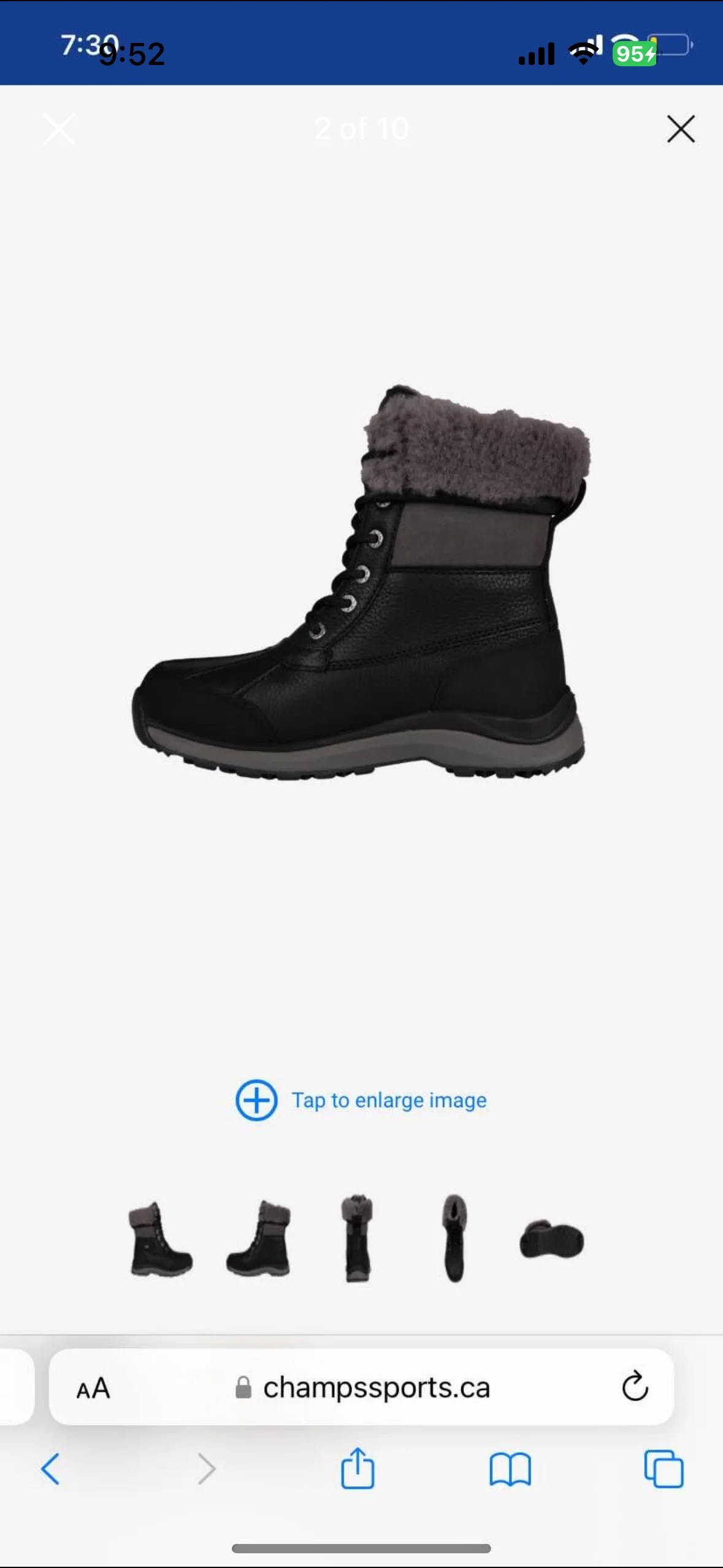Image resolution: width=723 pixels, height=1568 pixels.
Task: Tap the padlock icon in address bar
Action: coord(243,1389)
